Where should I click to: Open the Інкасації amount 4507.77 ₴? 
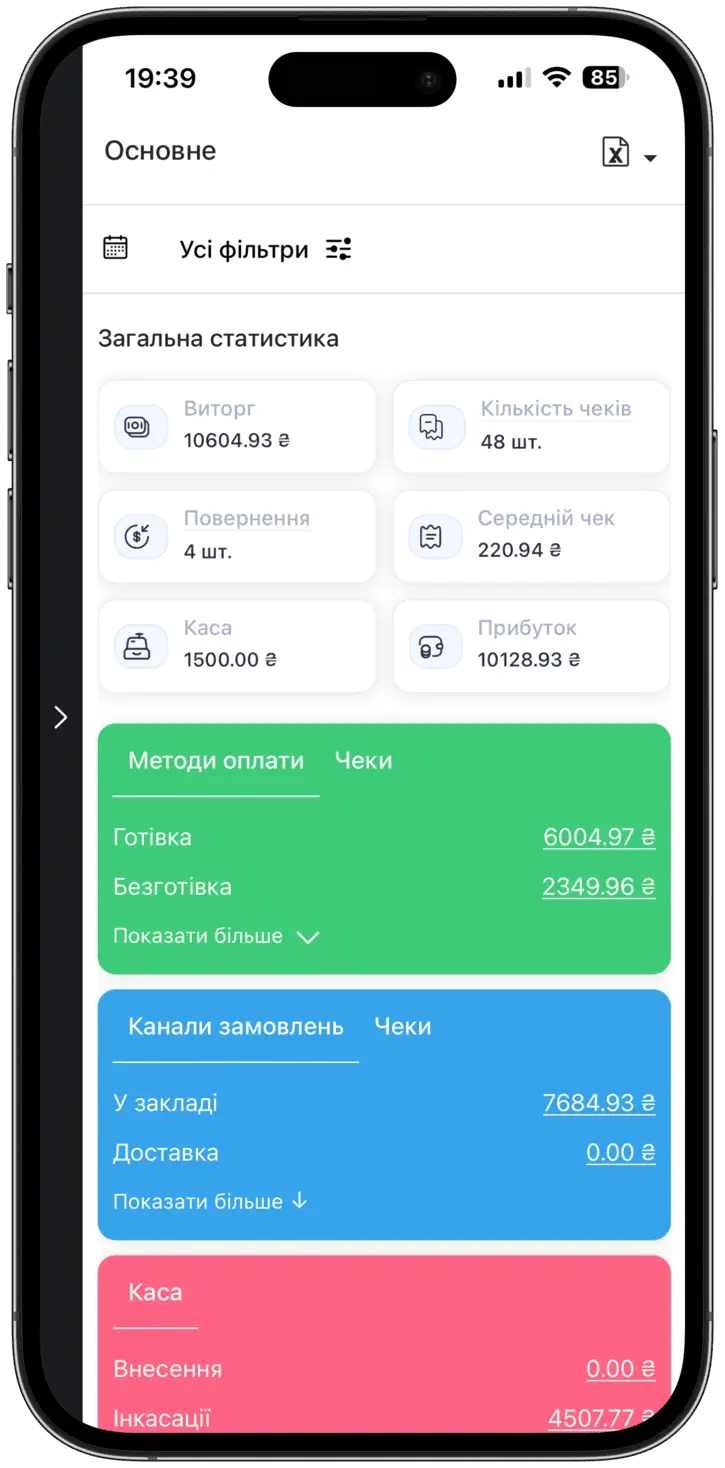coord(601,1418)
